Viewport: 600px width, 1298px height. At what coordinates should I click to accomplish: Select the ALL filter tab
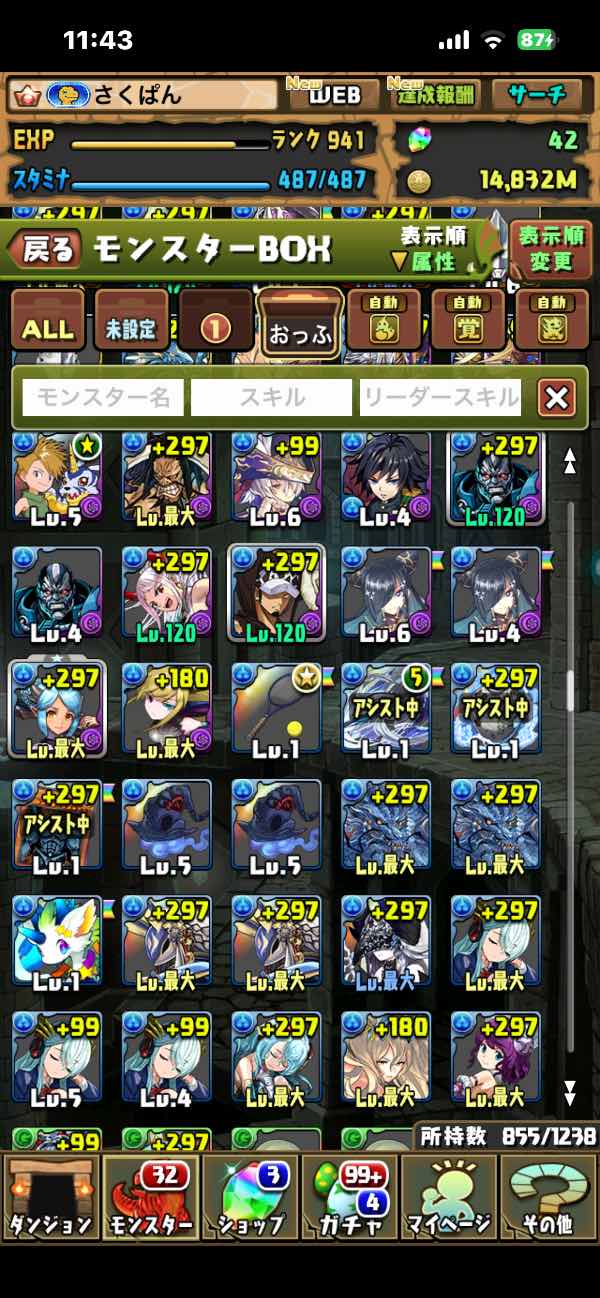point(47,327)
